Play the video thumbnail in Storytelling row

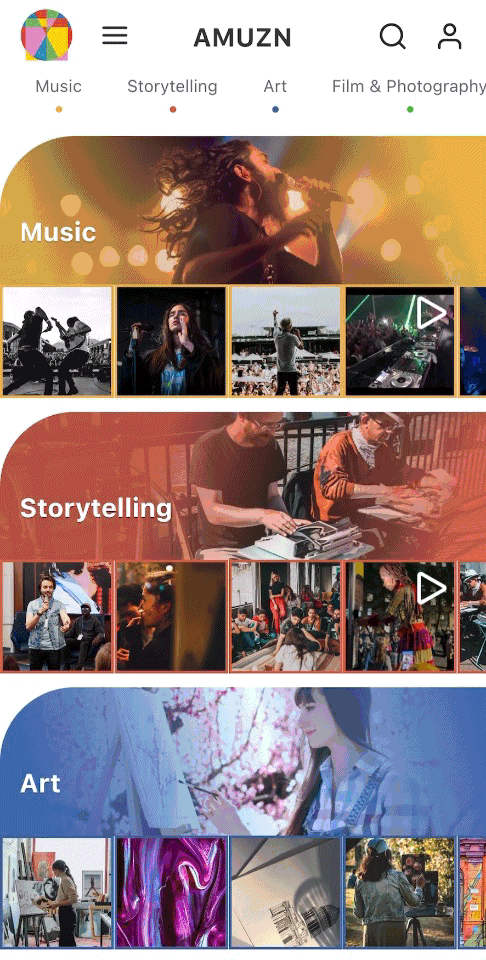click(x=400, y=617)
